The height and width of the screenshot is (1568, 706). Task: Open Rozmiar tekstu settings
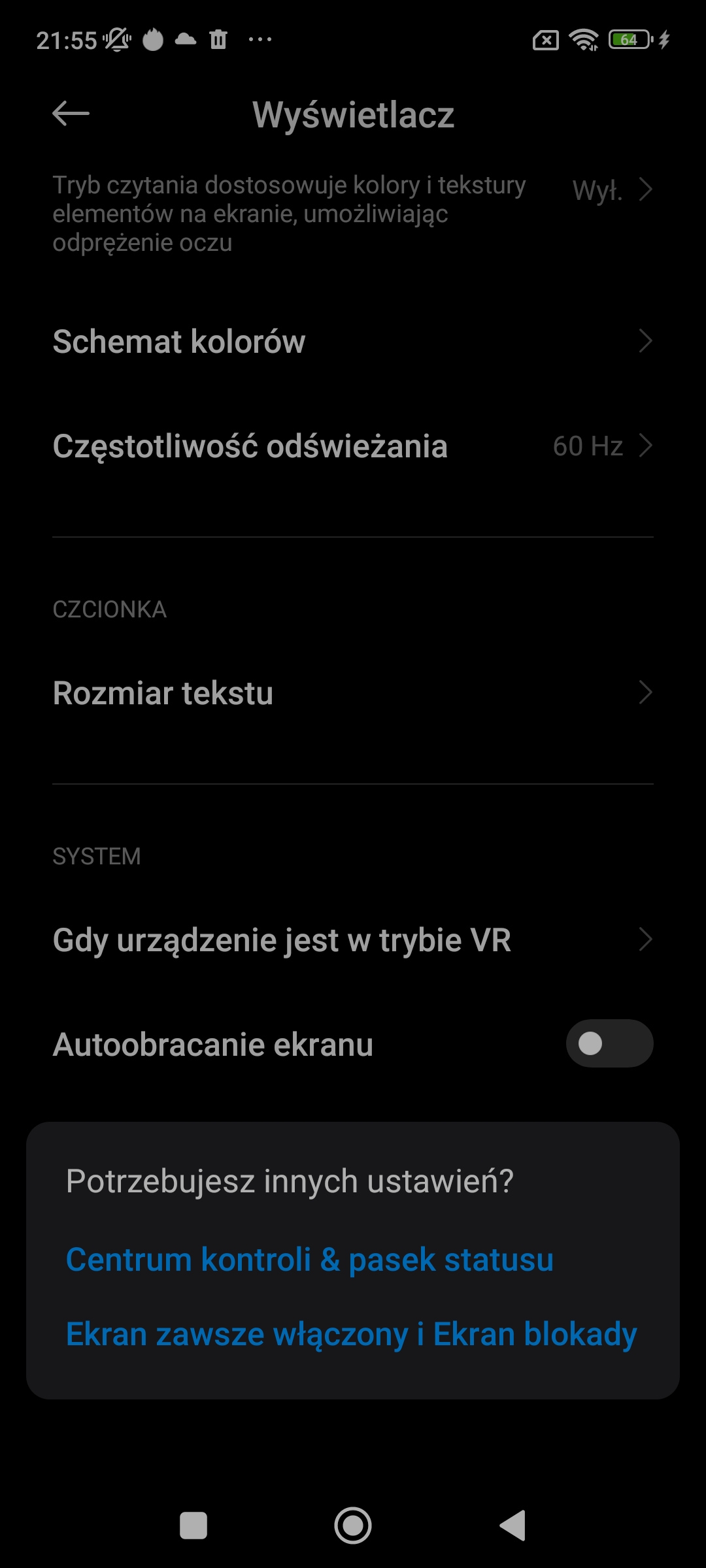tap(353, 693)
